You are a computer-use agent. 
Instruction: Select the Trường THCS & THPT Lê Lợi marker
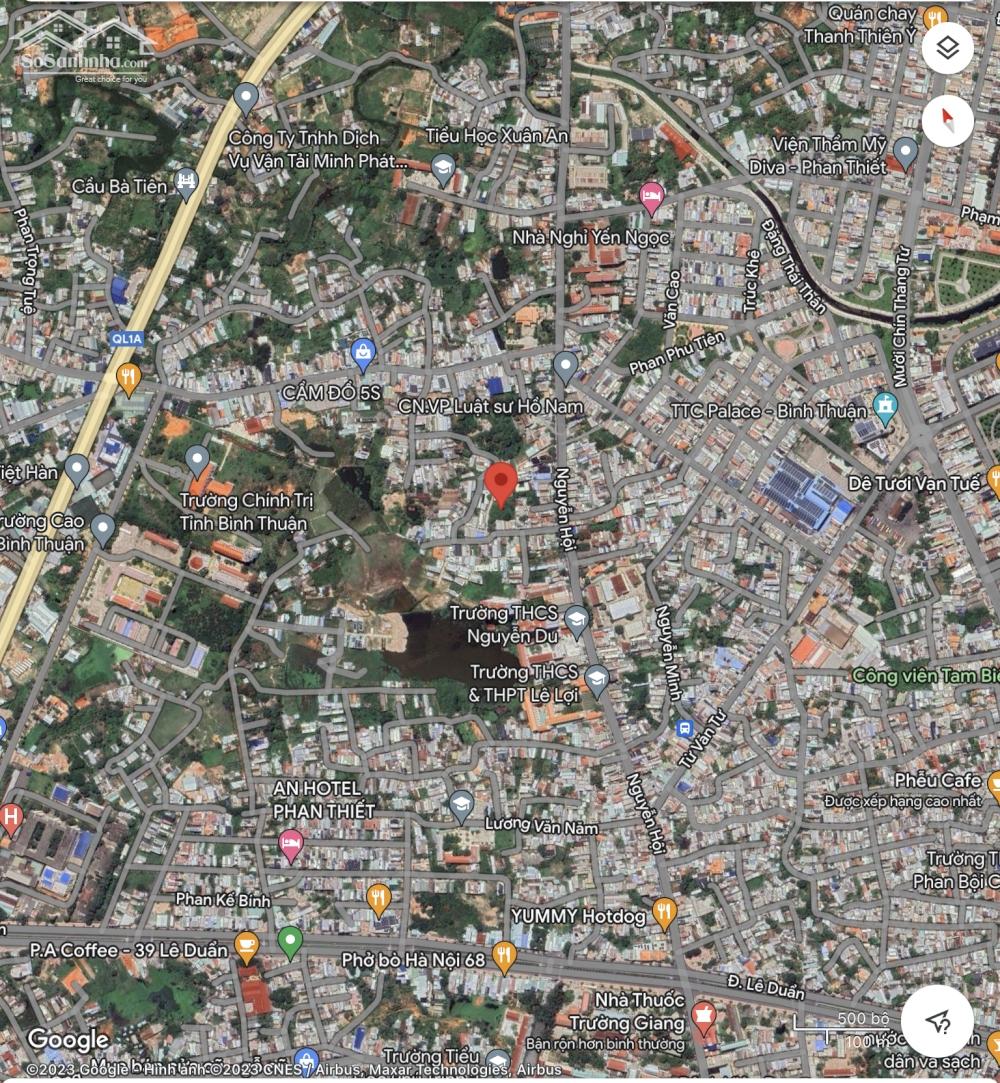(x=596, y=679)
